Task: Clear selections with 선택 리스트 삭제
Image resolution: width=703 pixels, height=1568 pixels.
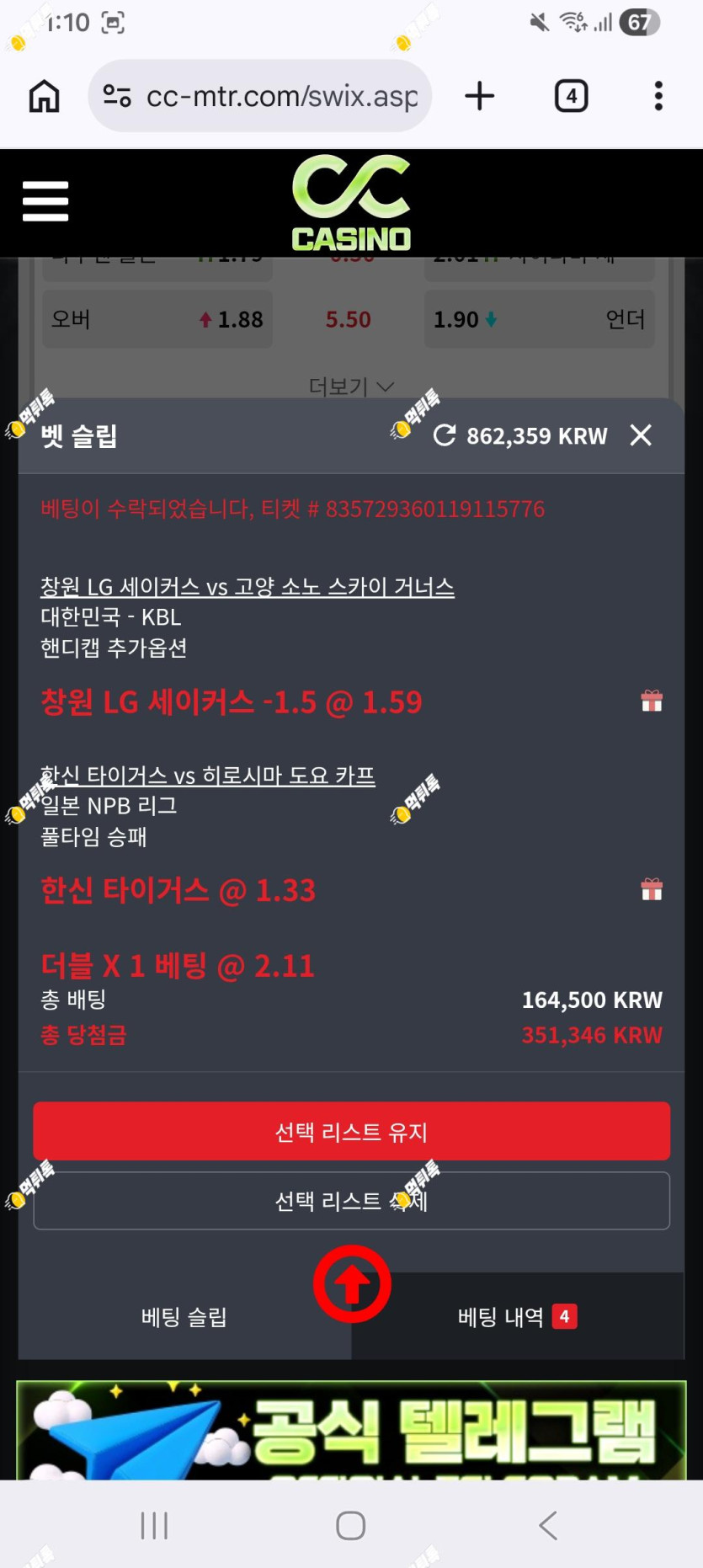Action: [352, 1201]
